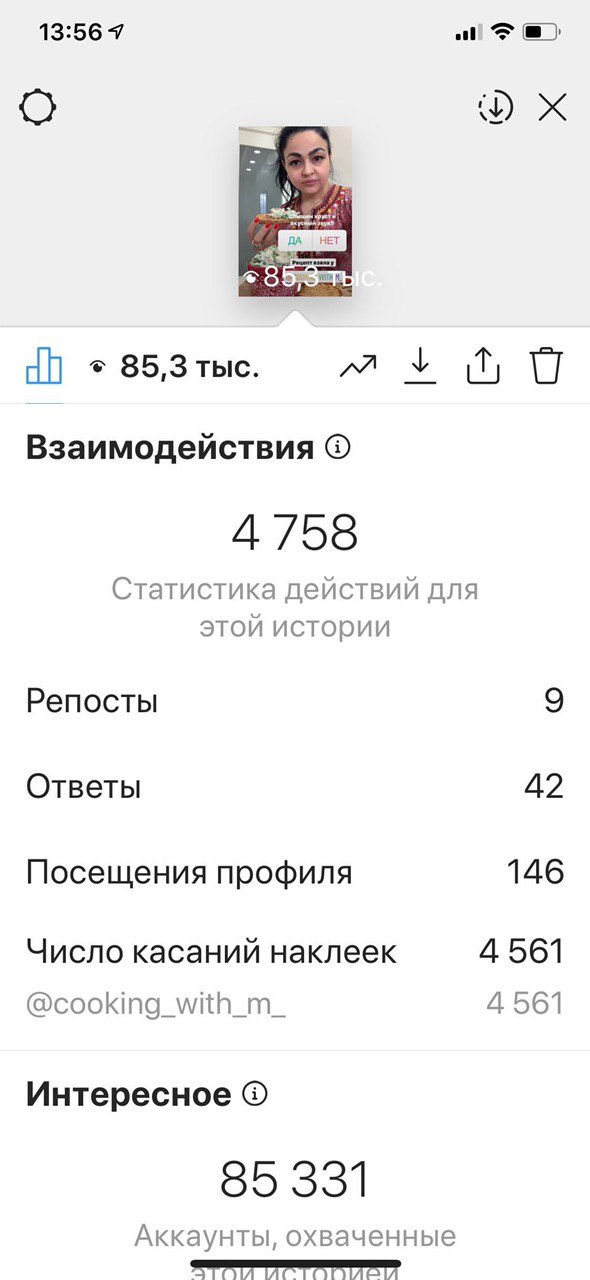590x1280 pixels.
Task: Show info about Взаимодействия
Action: tap(338, 448)
